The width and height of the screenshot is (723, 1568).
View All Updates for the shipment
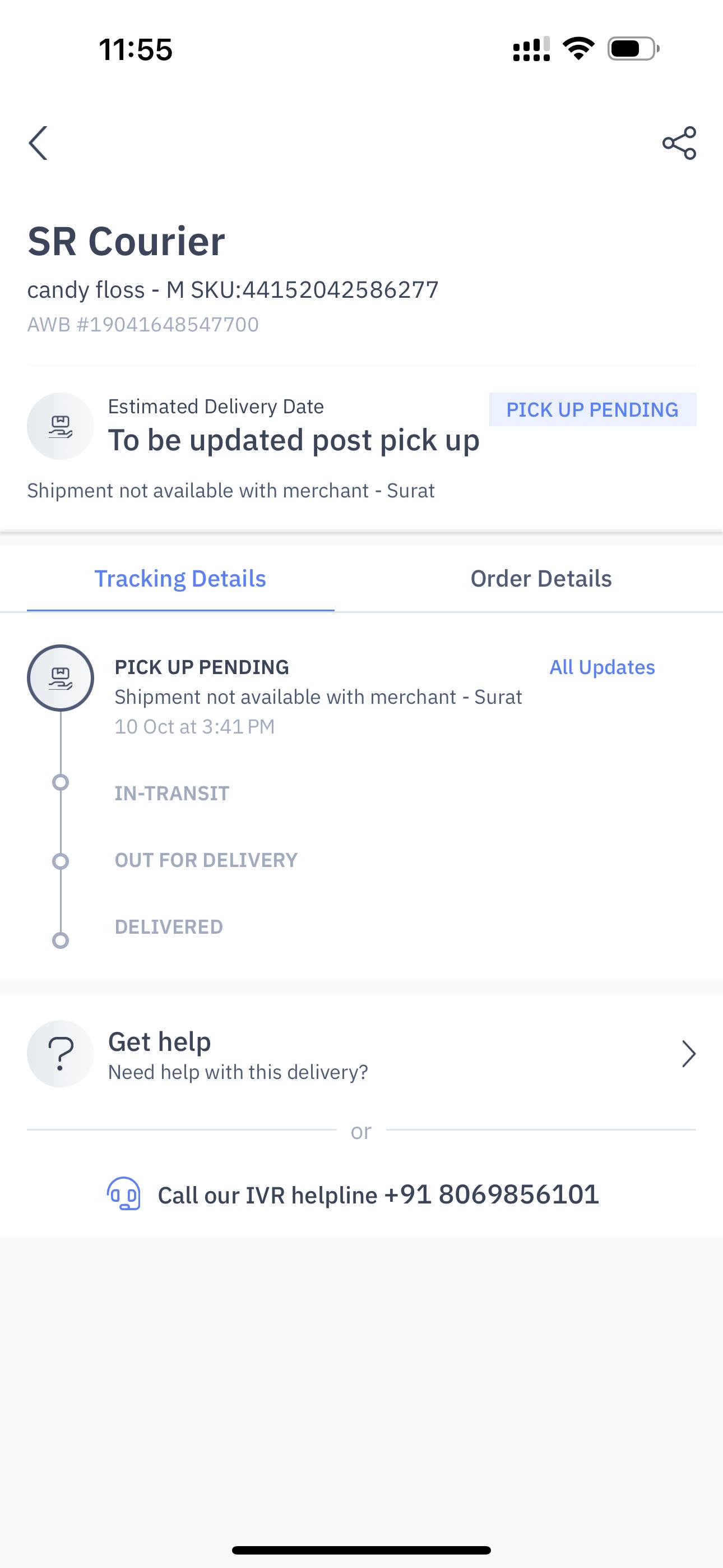602,667
